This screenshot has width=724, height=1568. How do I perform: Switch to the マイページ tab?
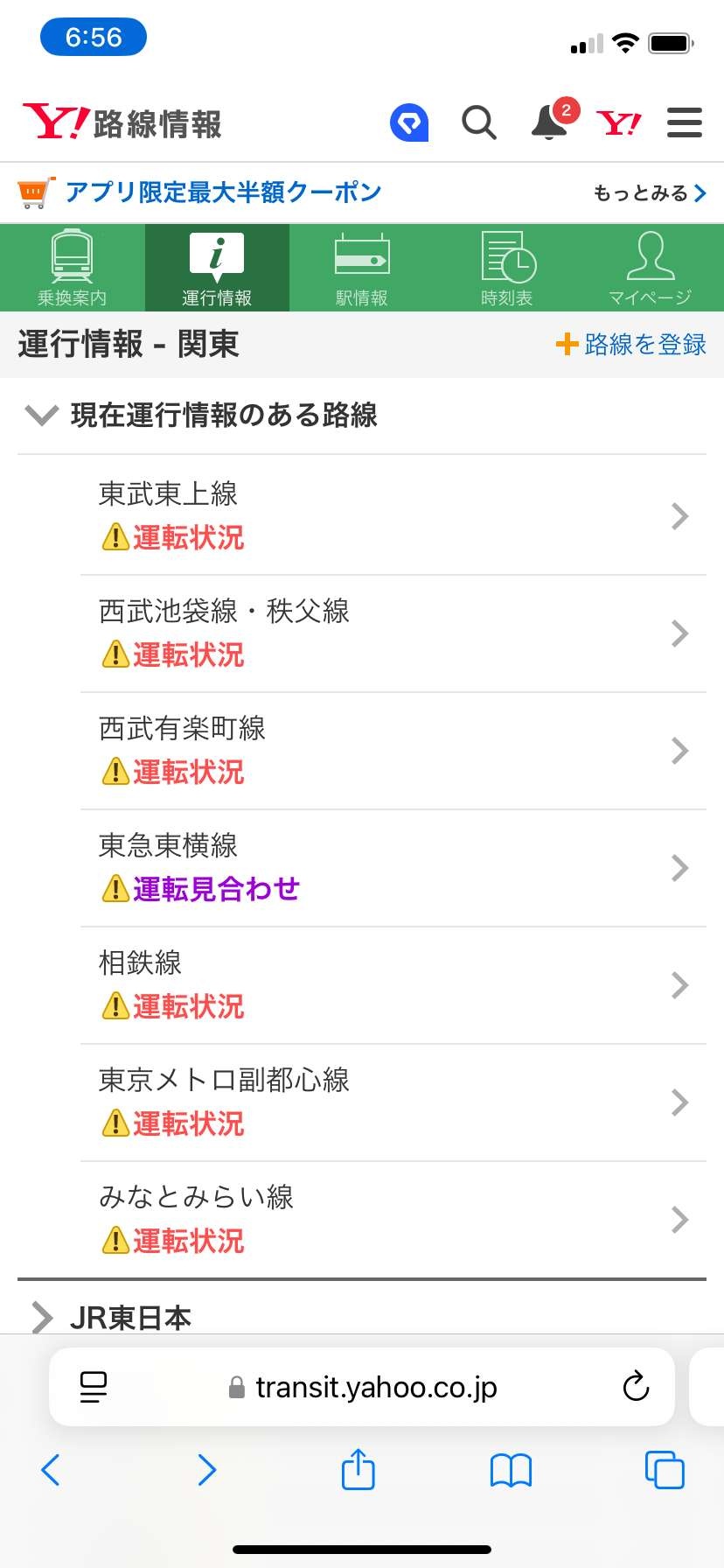click(x=651, y=268)
